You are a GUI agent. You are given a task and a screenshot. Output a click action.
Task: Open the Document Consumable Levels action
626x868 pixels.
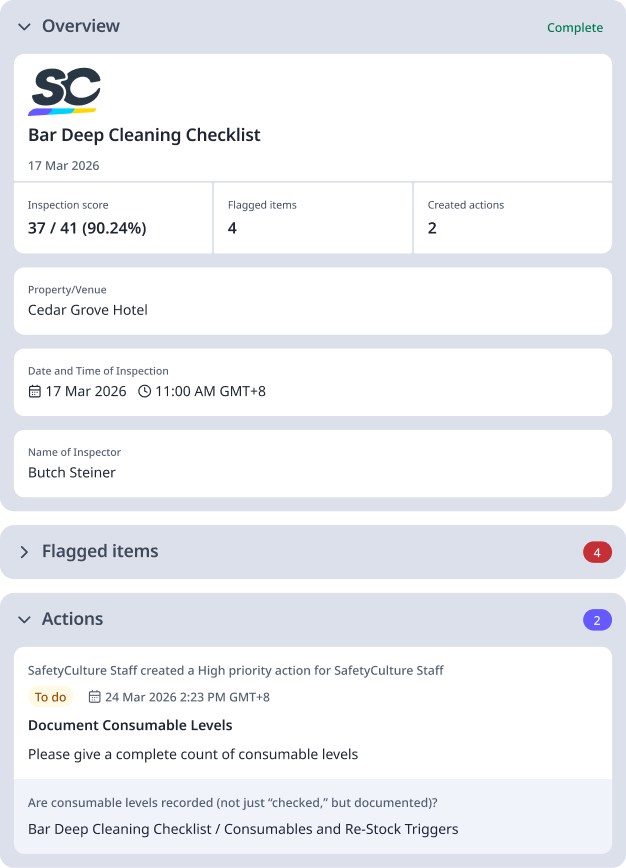(130, 725)
